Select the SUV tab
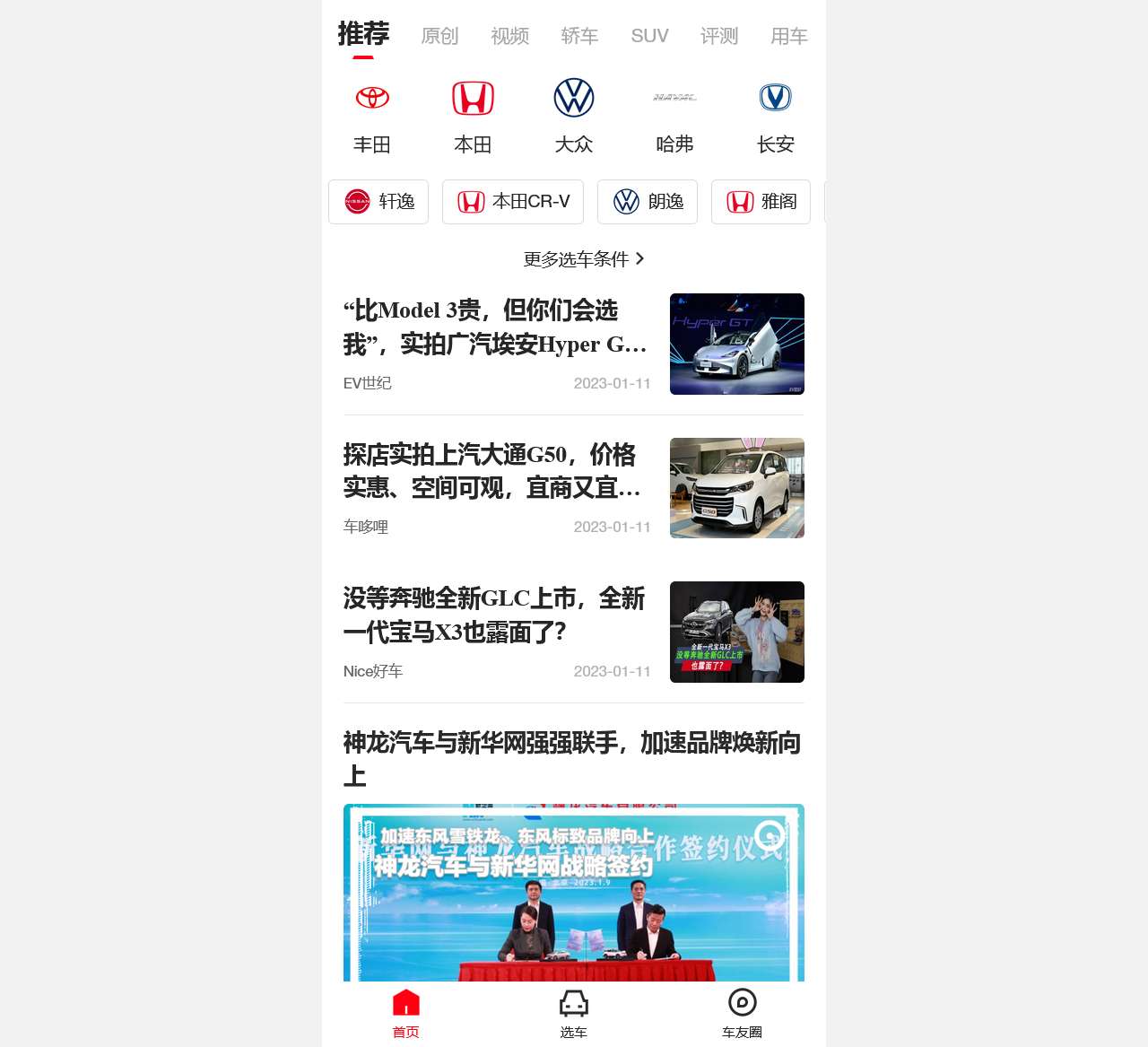This screenshot has height=1047, width=1148. (649, 36)
